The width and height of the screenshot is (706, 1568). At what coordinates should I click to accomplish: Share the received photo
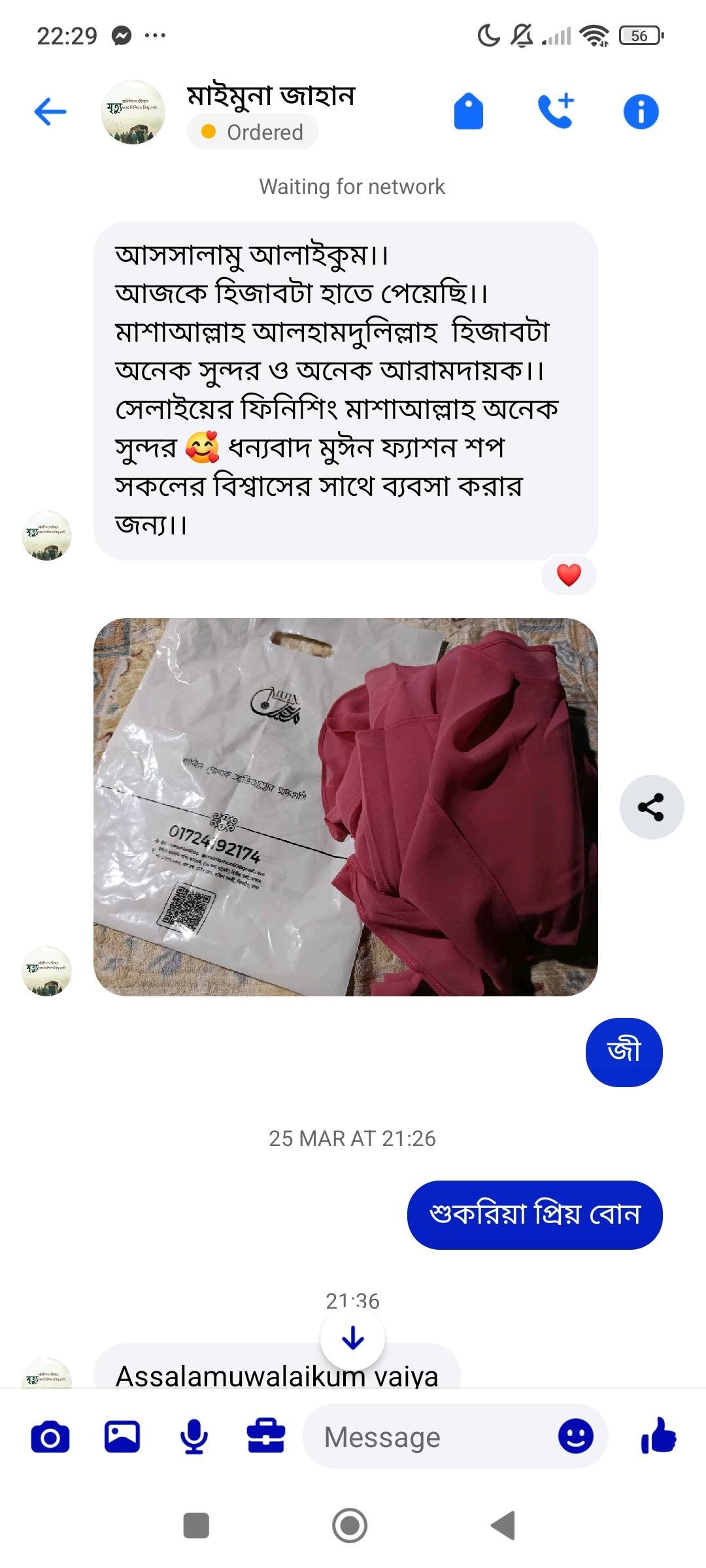click(651, 807)
